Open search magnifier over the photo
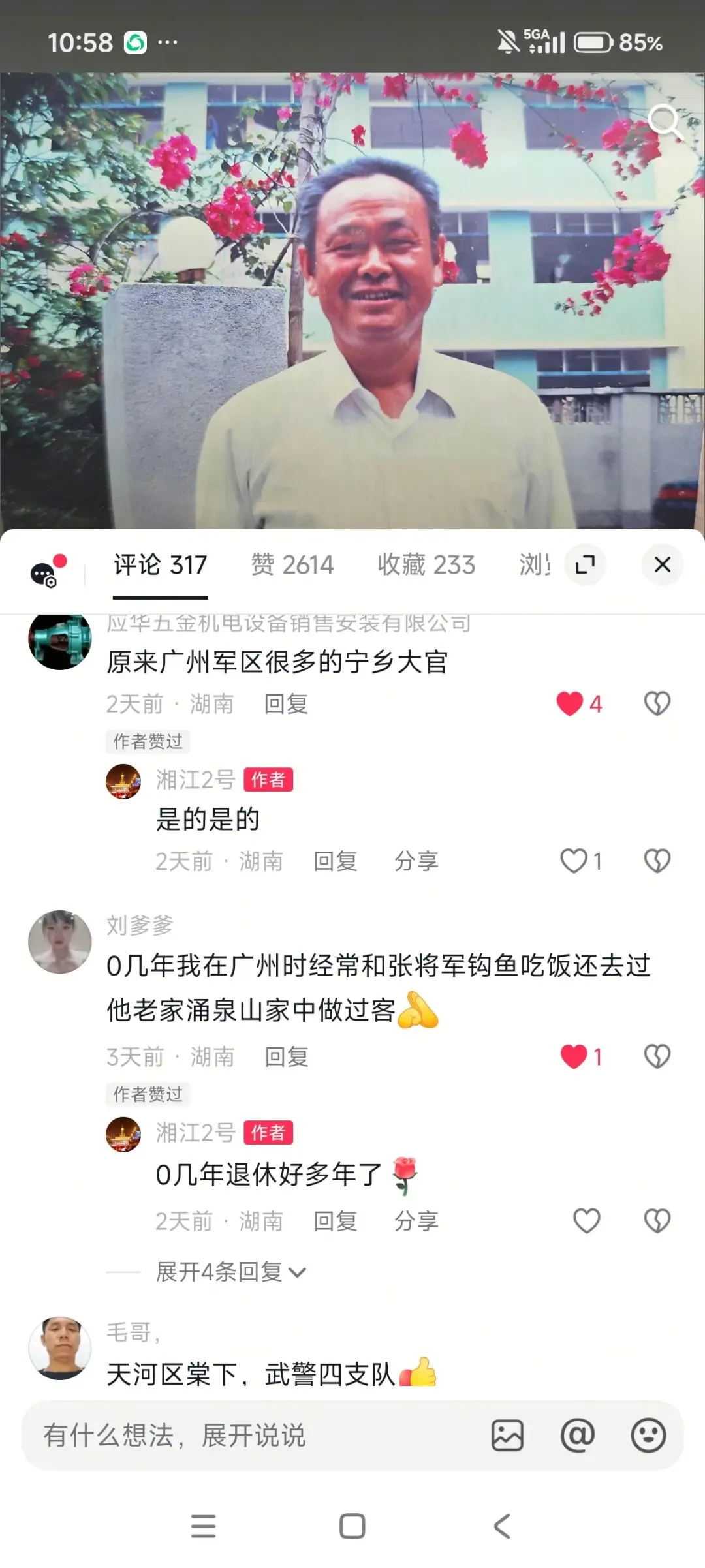This screenshot has height=1568, width=705. pyautogui.click(x=665, y=122)
